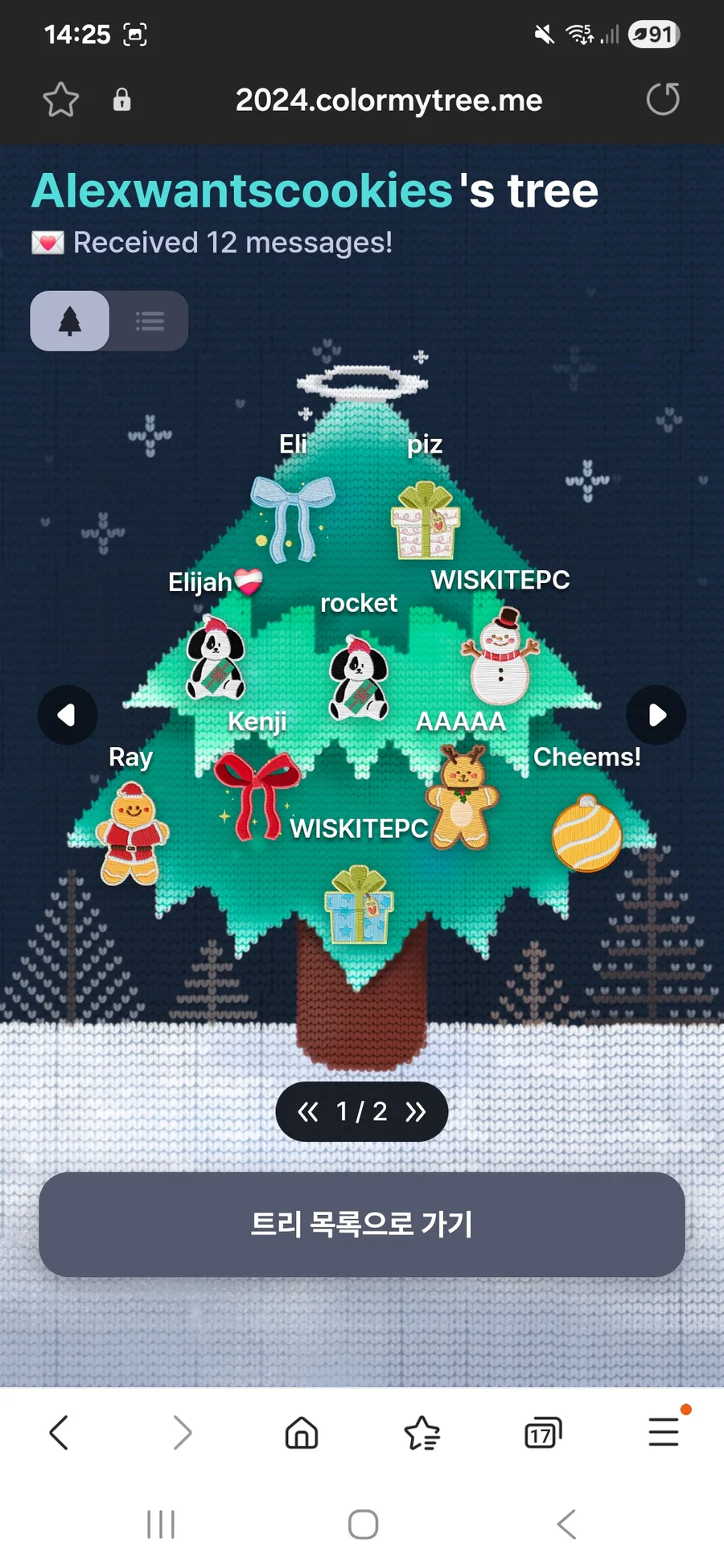
Task: Go to the next tree with right arrow
Action: 656,715
